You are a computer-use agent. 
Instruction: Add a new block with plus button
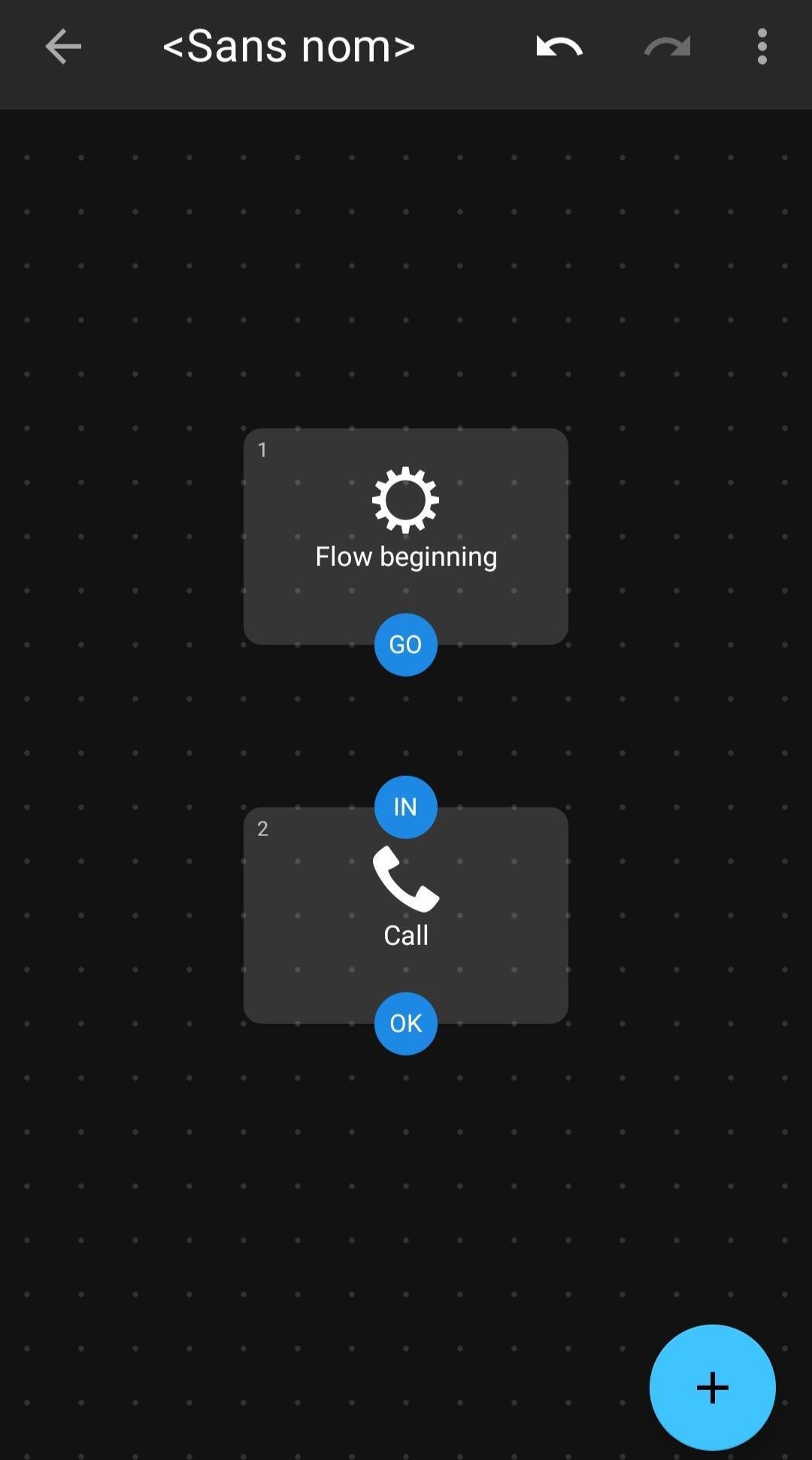[x=712, y=1387]
